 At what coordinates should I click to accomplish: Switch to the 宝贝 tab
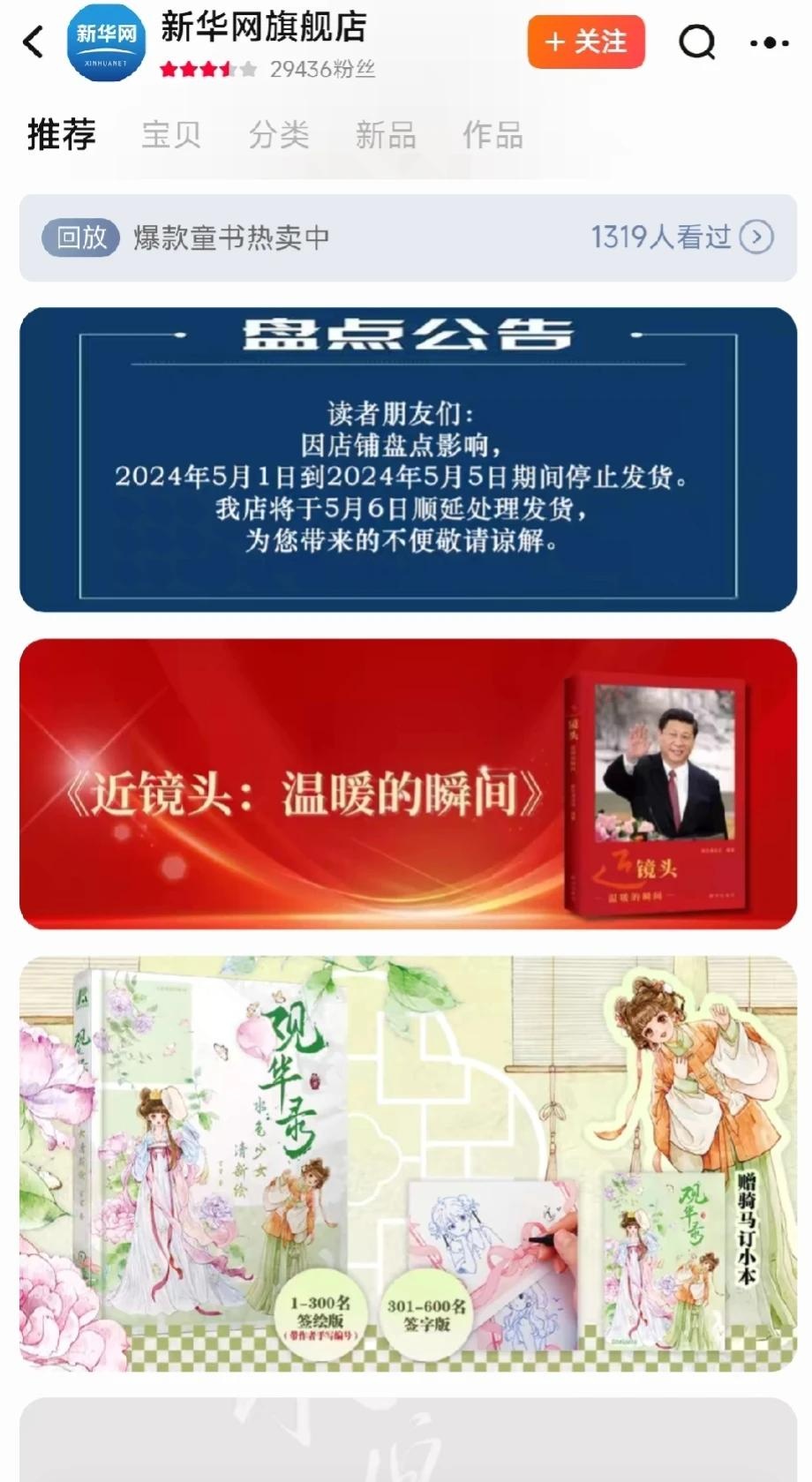tap(171, 135)
